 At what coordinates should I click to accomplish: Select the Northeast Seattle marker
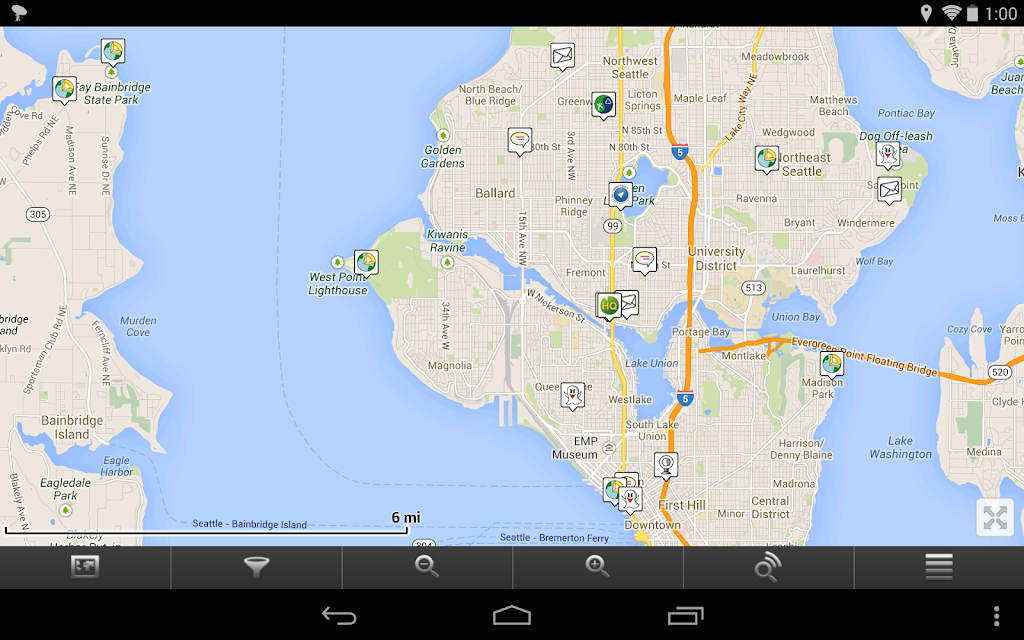tap(767, 159)
